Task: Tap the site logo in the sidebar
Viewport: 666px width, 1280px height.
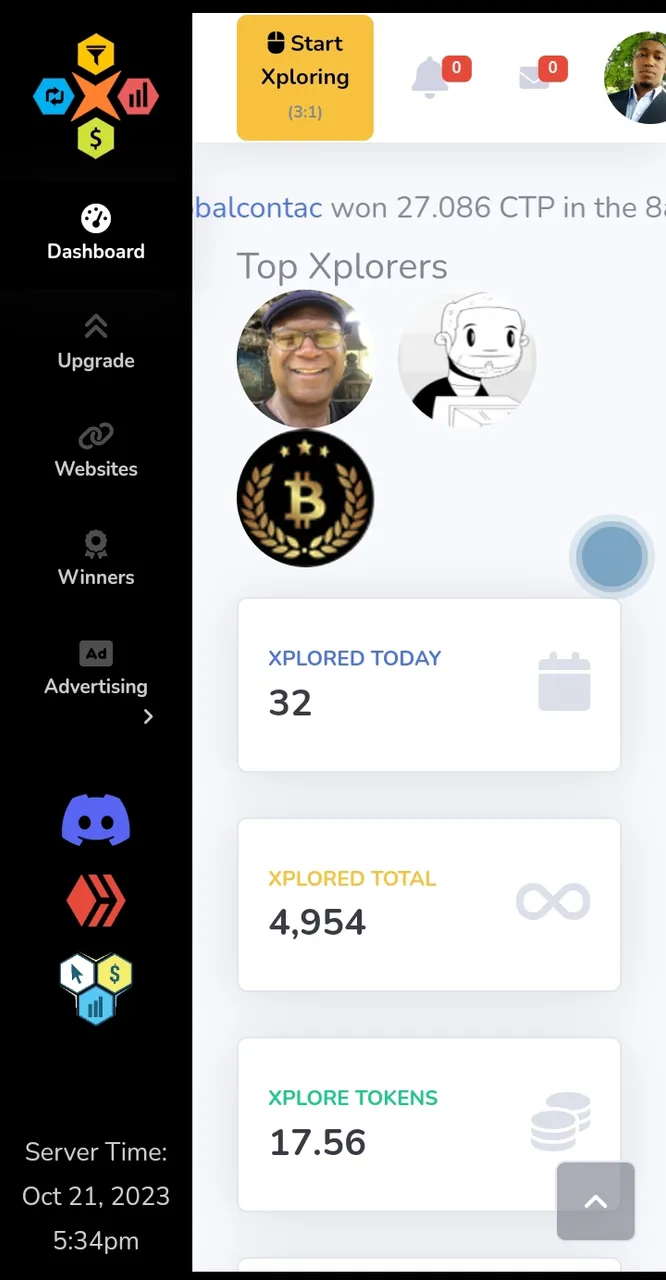Action: pos(96,97)
